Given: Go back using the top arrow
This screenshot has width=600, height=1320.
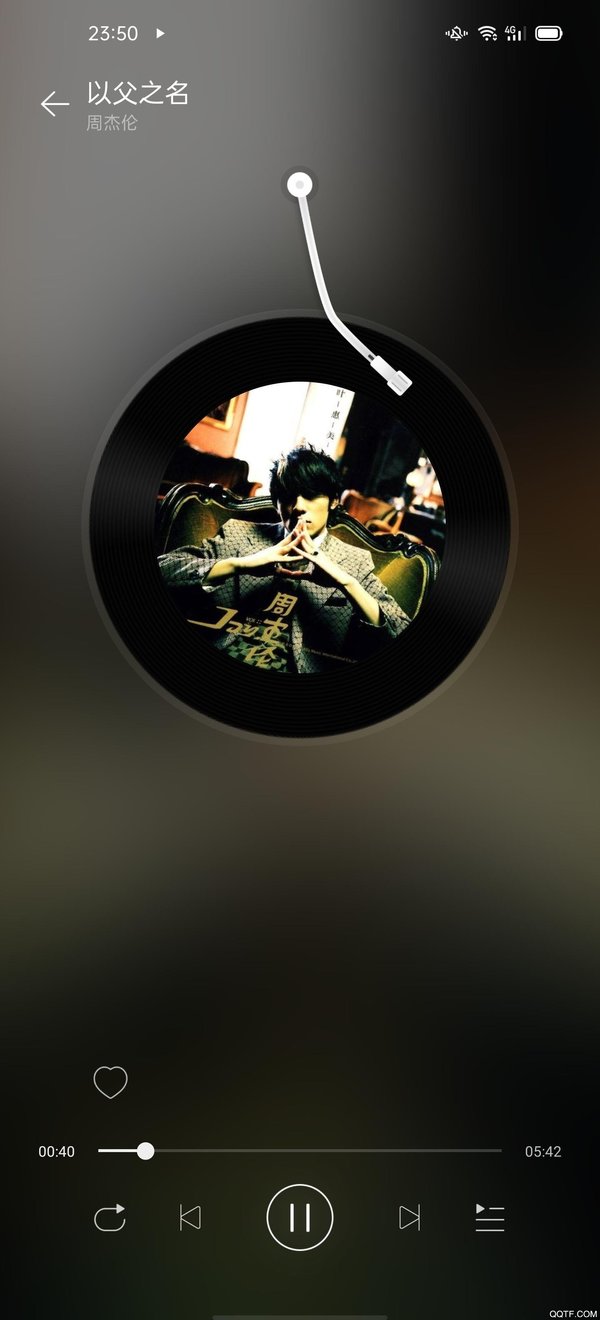Looking at the screenshot, I should [54, 104].
